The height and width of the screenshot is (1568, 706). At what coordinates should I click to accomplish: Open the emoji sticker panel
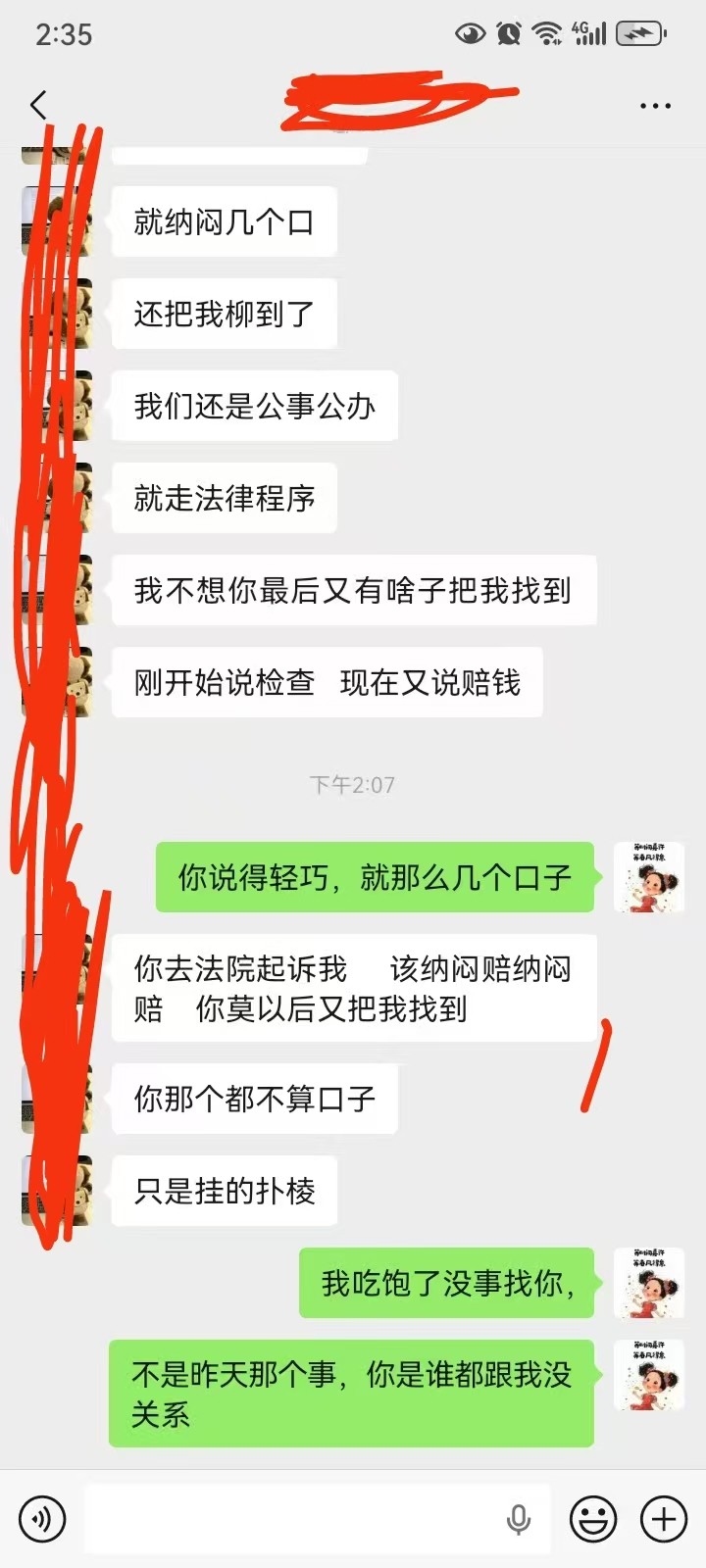pyautogui.click(x=593, y=1519)
